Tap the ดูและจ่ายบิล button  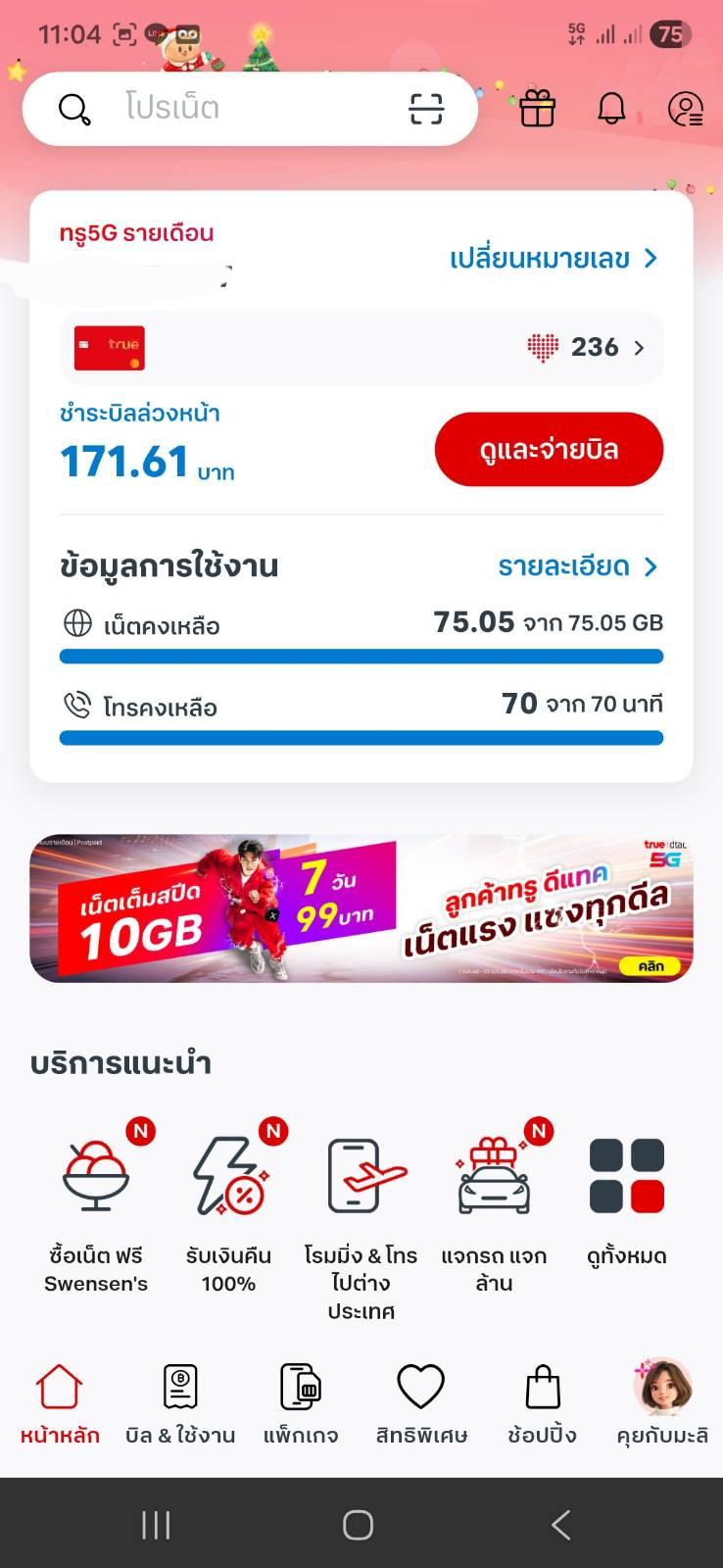pyautogui.click(x=549, y=450)
